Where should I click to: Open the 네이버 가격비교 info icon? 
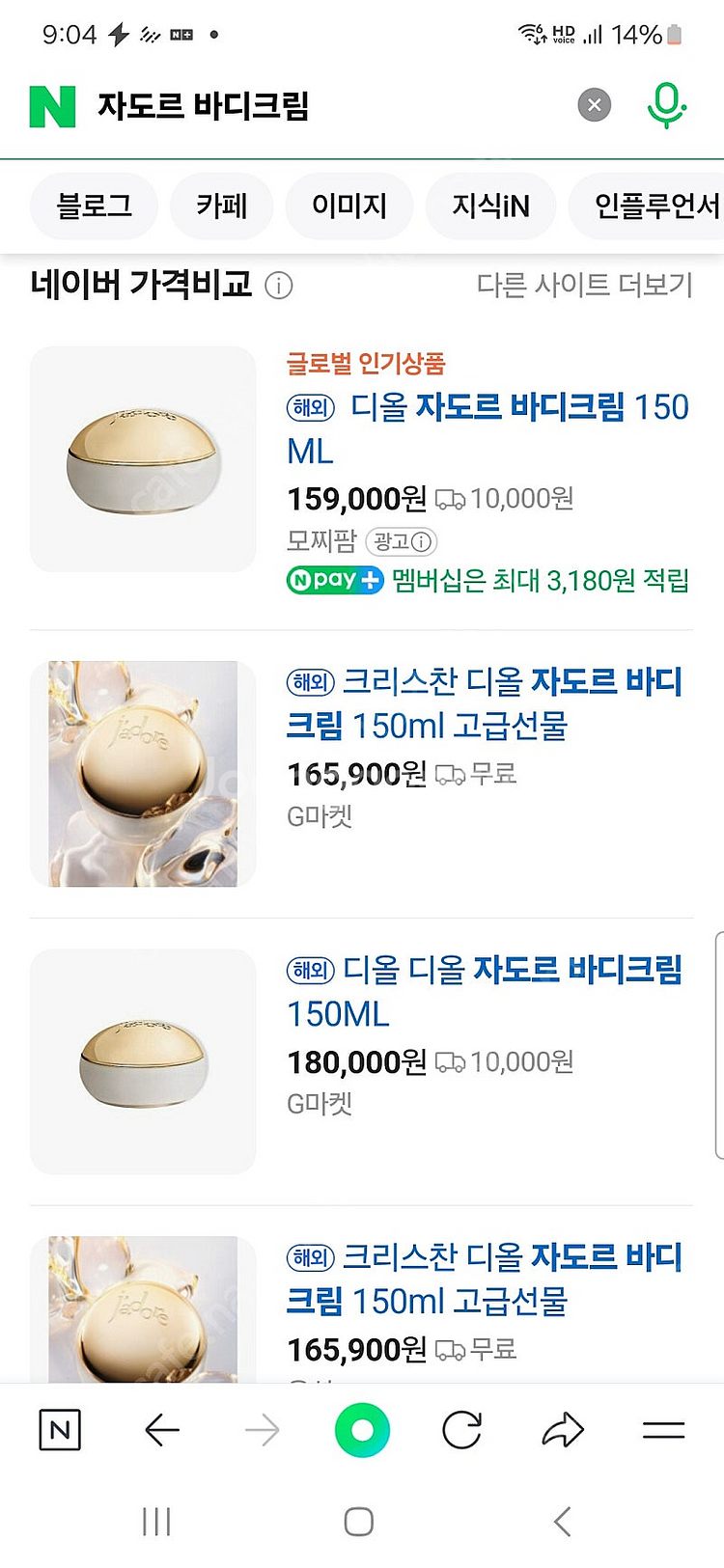tap(279, 286)
